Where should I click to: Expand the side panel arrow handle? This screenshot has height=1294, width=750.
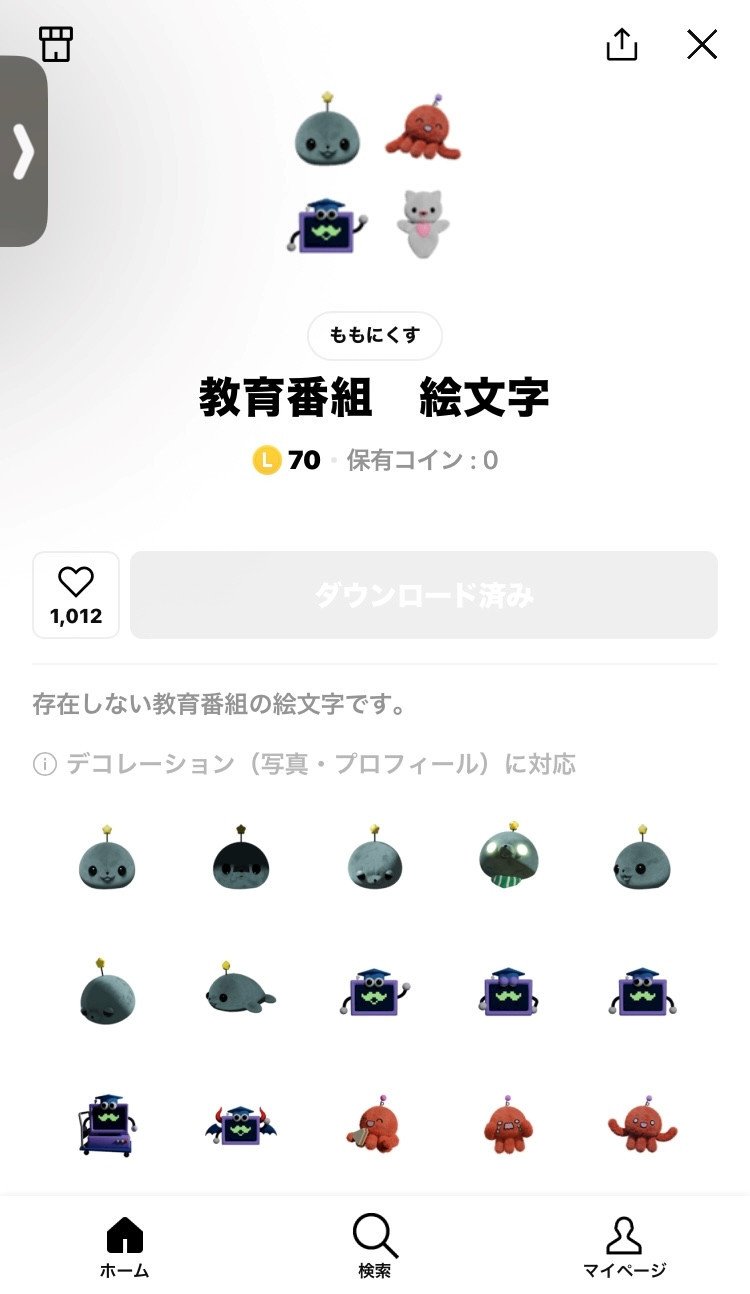click(x=23, y=151)
